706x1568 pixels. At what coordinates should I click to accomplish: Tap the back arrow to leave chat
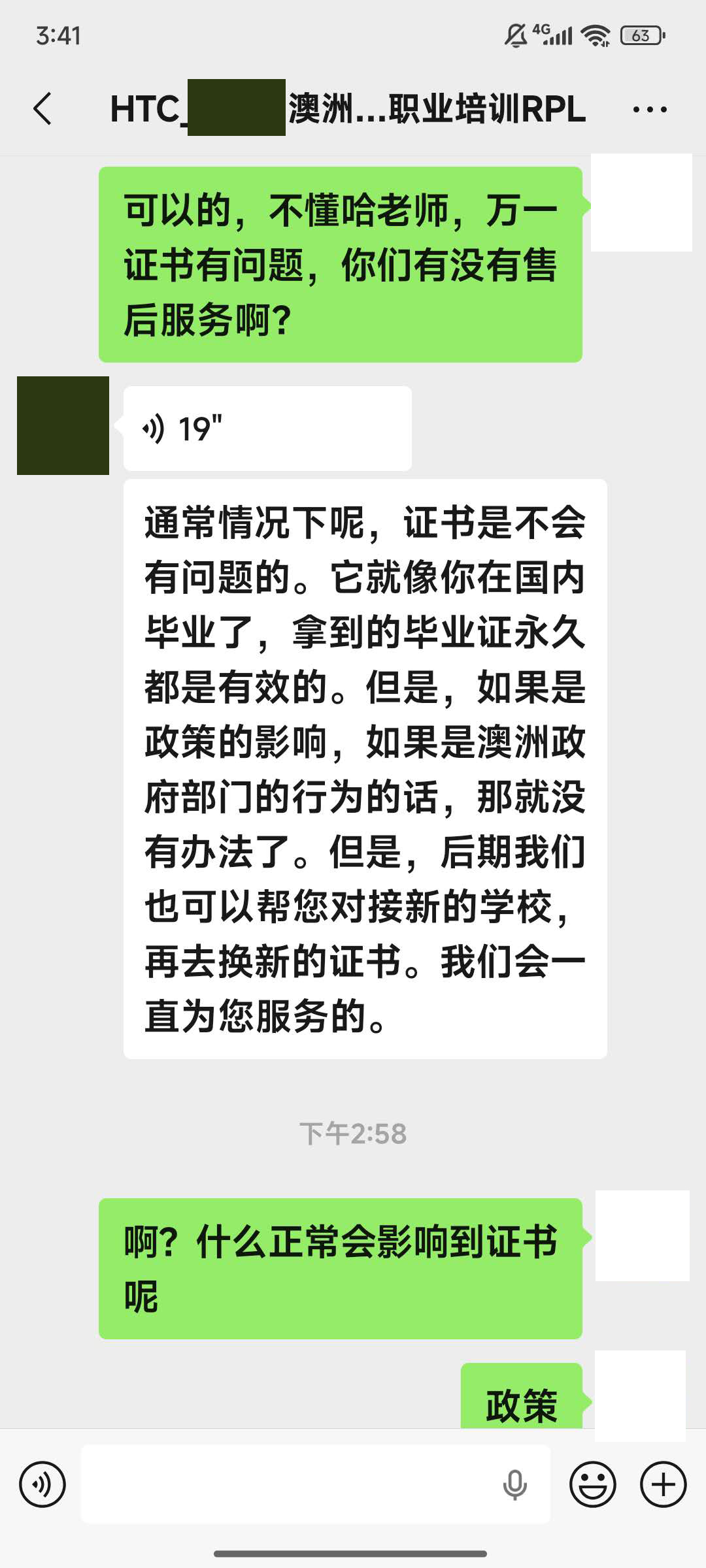tap(43, 108)
